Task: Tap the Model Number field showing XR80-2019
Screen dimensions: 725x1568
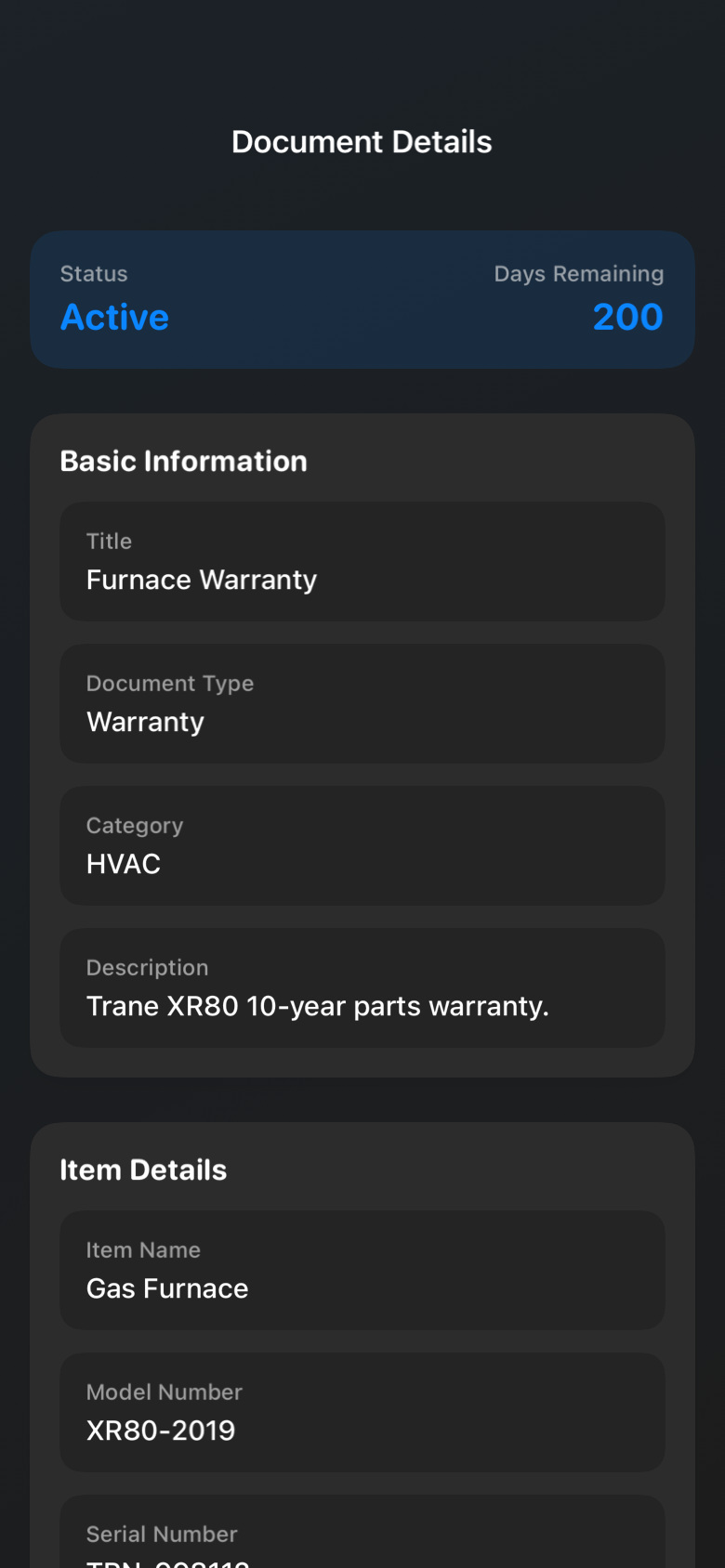Action: [362, 1412]
